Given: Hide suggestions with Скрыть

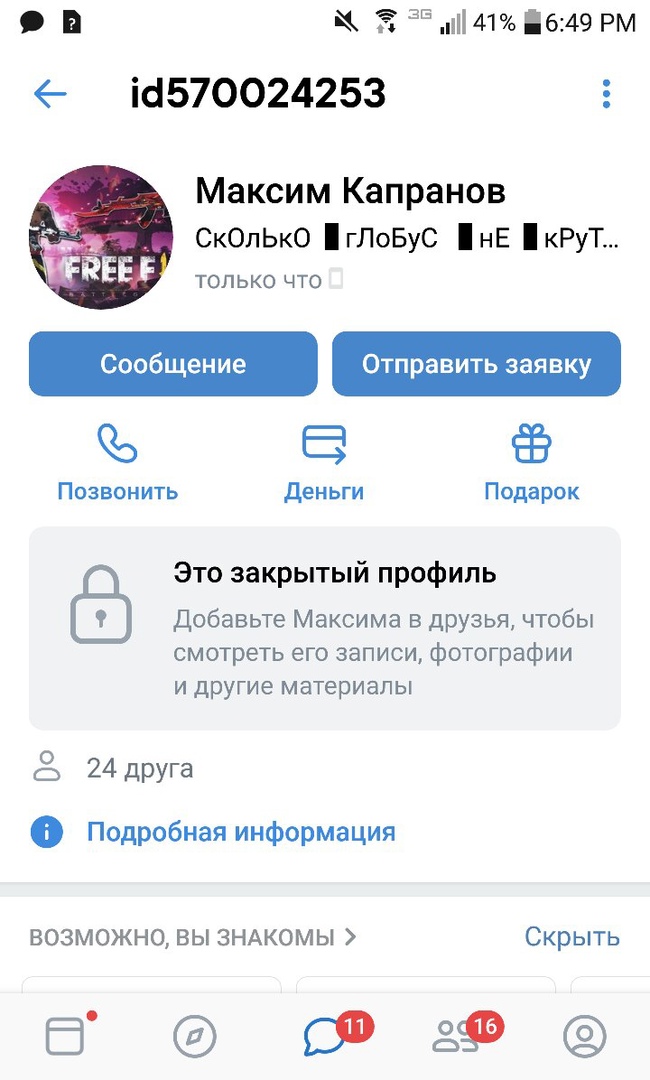Looking at the screenshot, I should [x=572, y=937].
